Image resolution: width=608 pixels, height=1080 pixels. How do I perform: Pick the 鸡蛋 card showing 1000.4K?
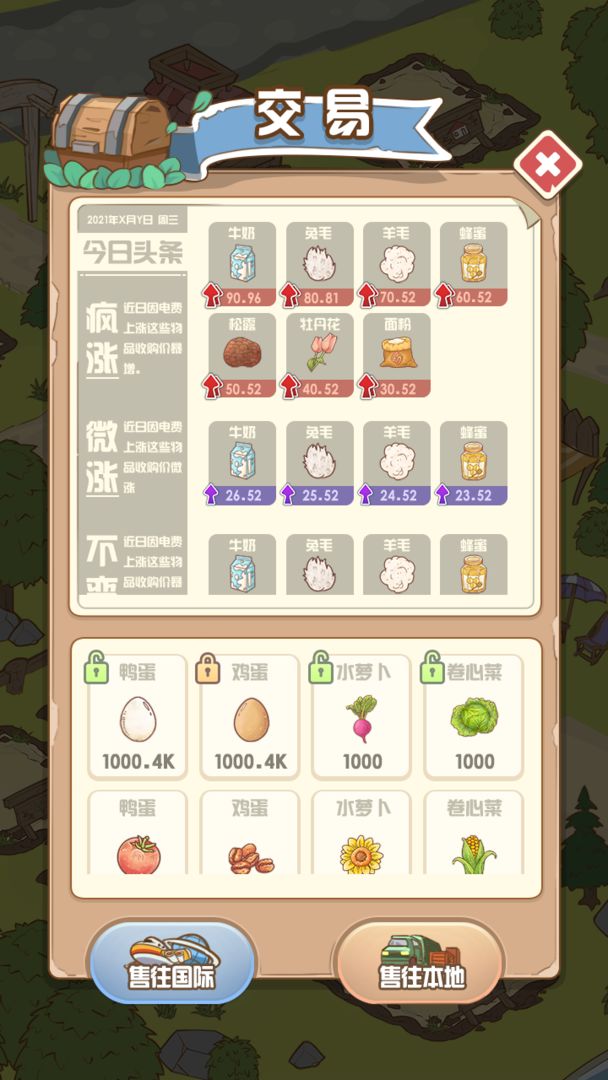coord(250,718)
